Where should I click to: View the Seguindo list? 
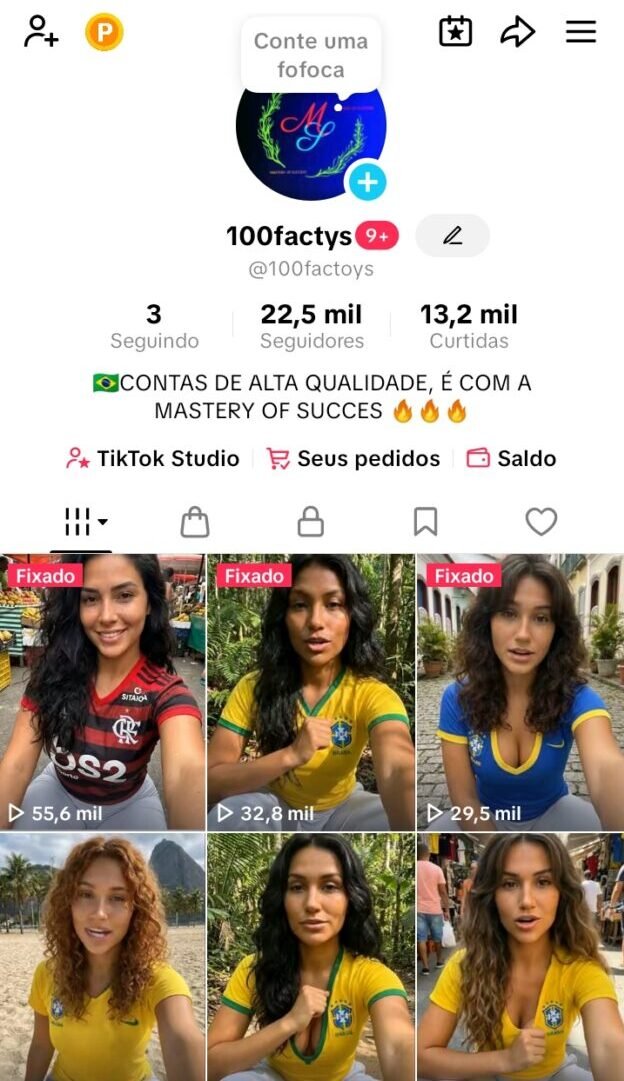point(154,325)
